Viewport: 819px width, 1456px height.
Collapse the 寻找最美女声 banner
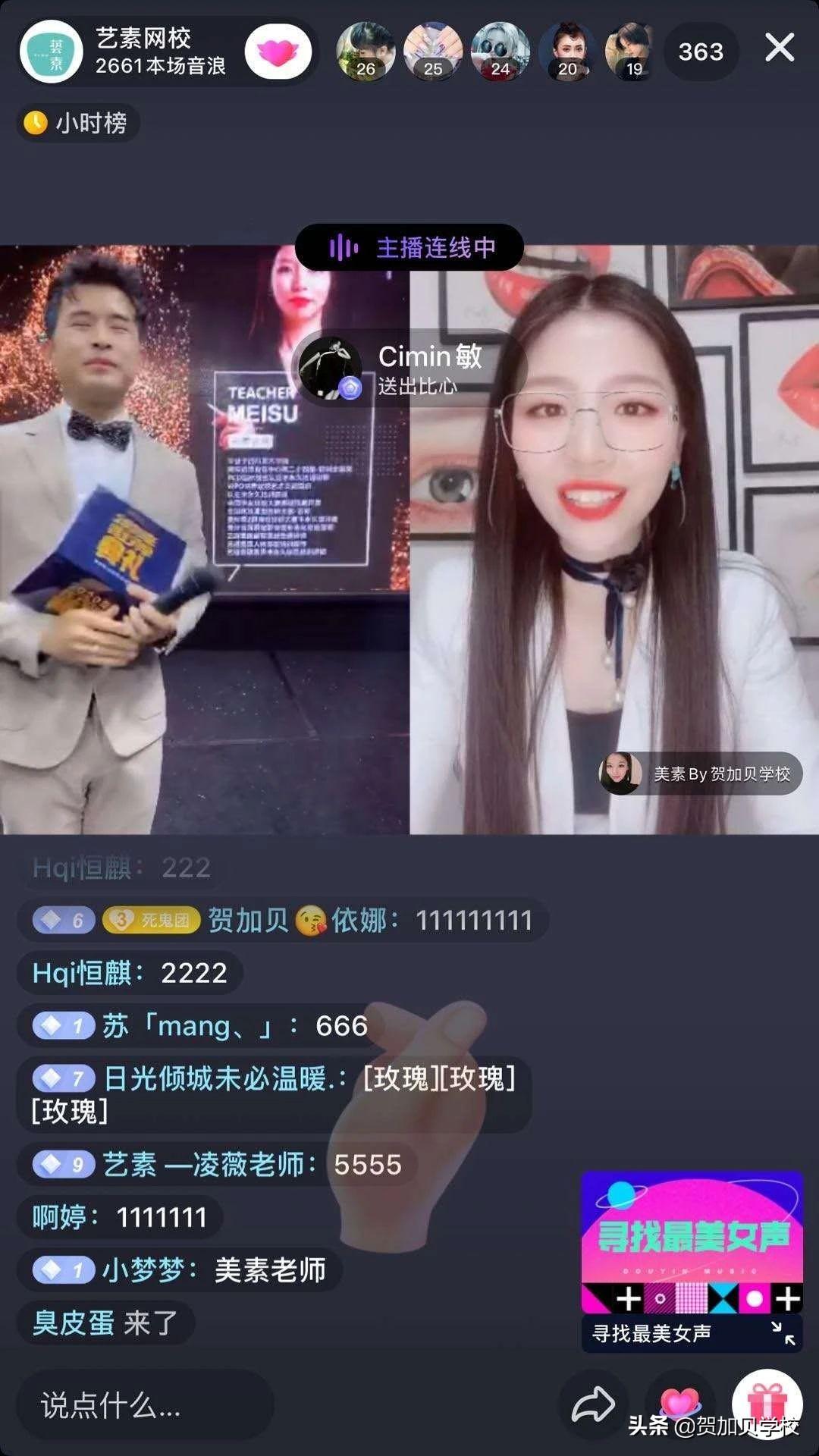pyautogui.click(x=783, y=1333)
